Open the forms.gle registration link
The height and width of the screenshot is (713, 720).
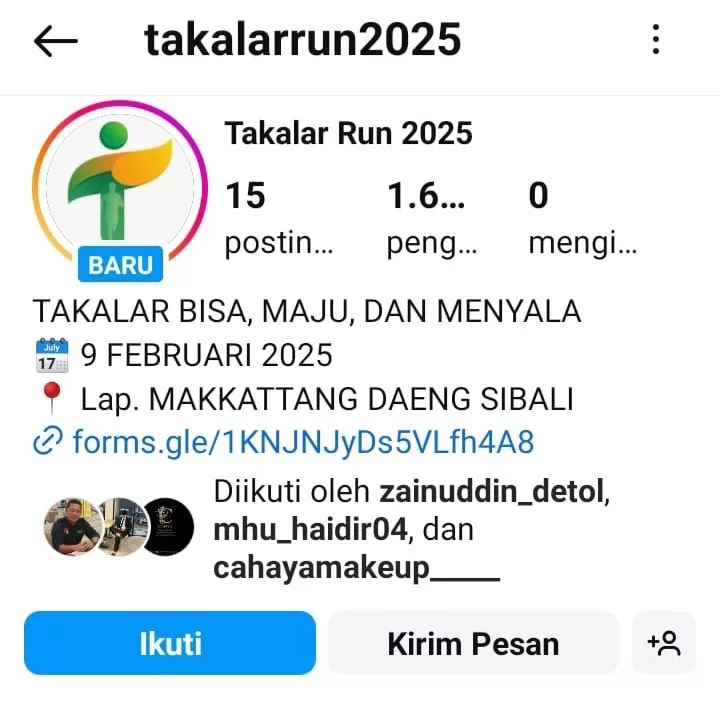(x=302, y=441)
